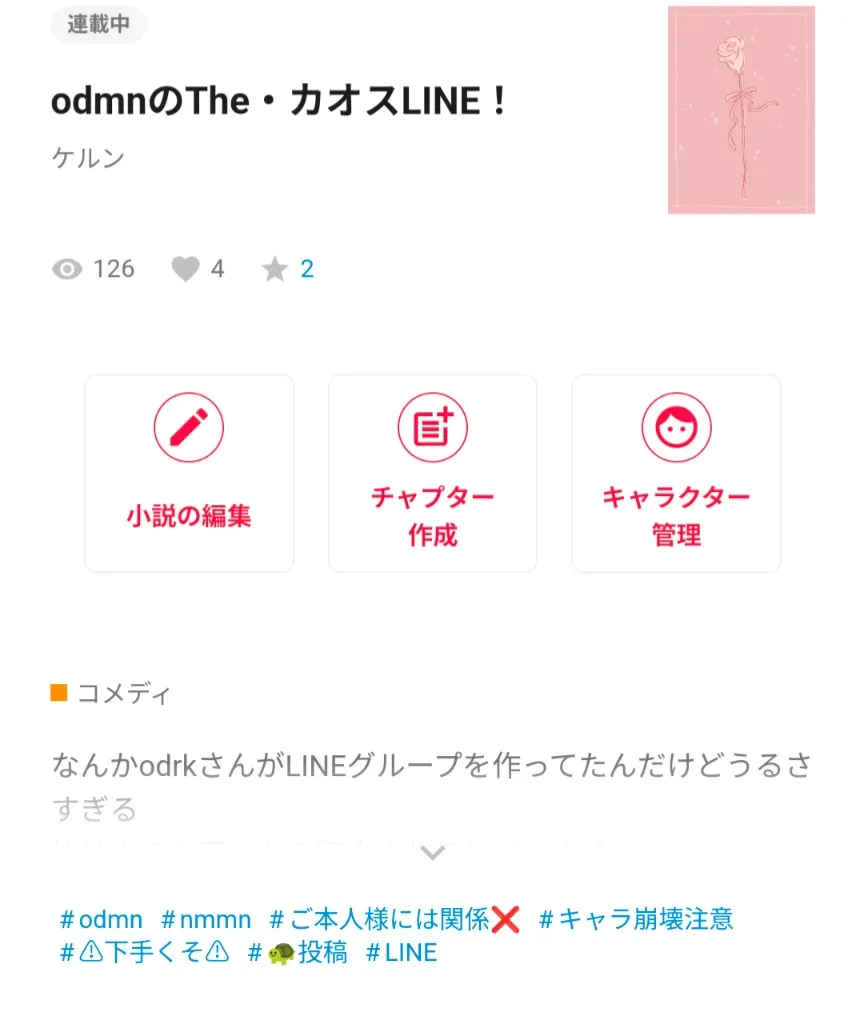Open the character management face icon
Image resolution: width=864 pixels, height=1010 pixels.
point(676,426)
